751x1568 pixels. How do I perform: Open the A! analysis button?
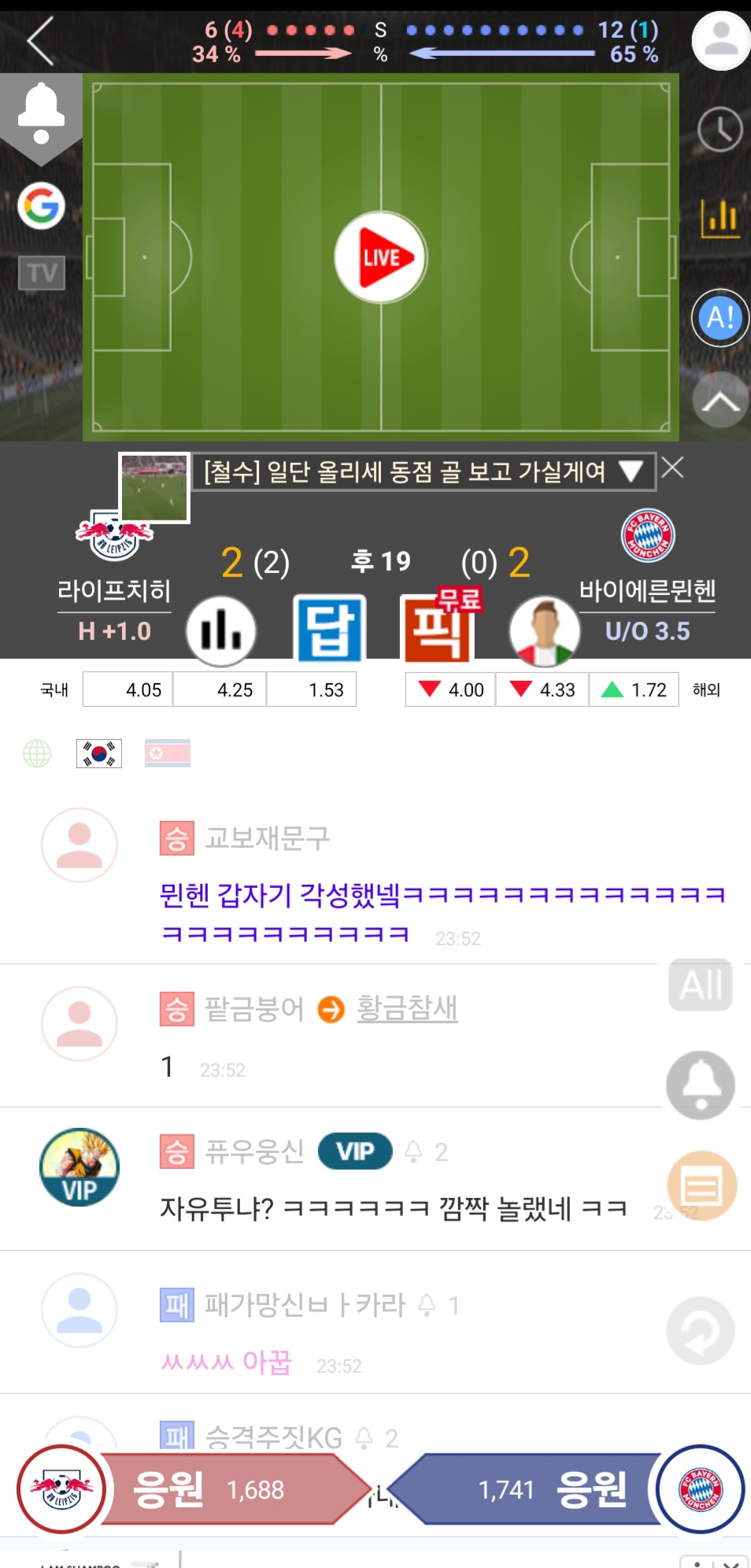coord(720,318)
